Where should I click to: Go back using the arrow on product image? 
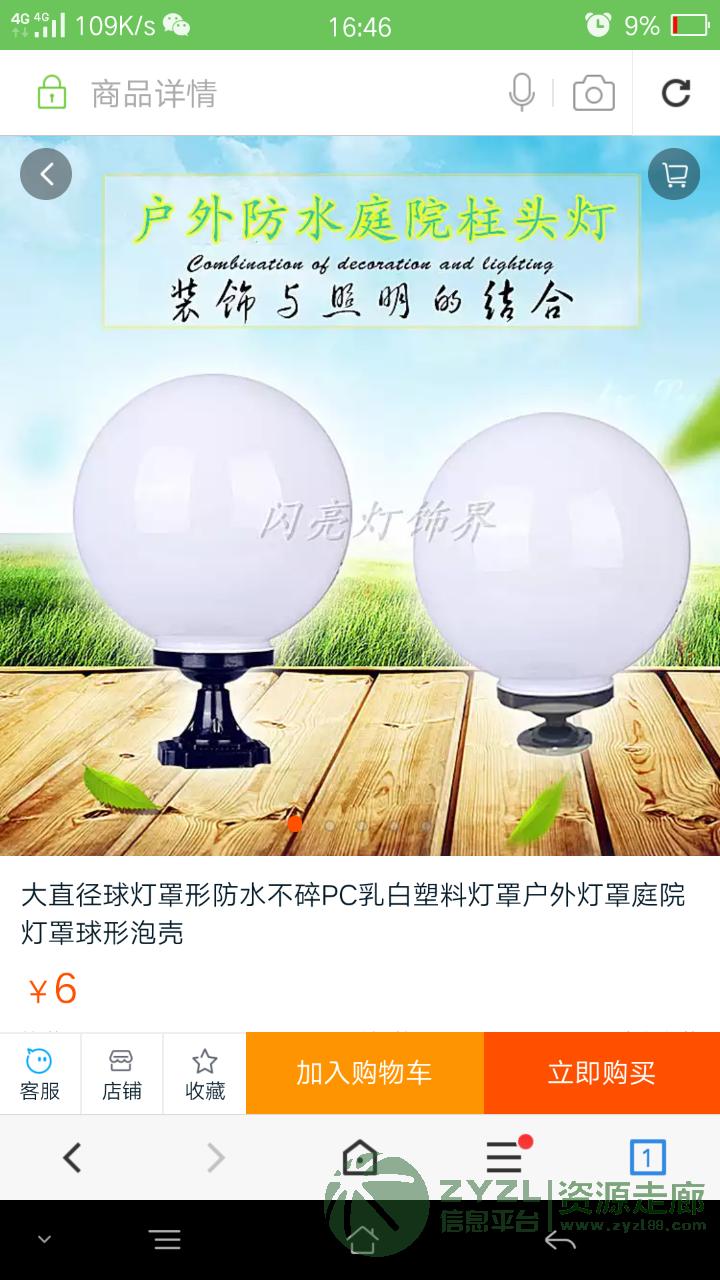(46, 174)
